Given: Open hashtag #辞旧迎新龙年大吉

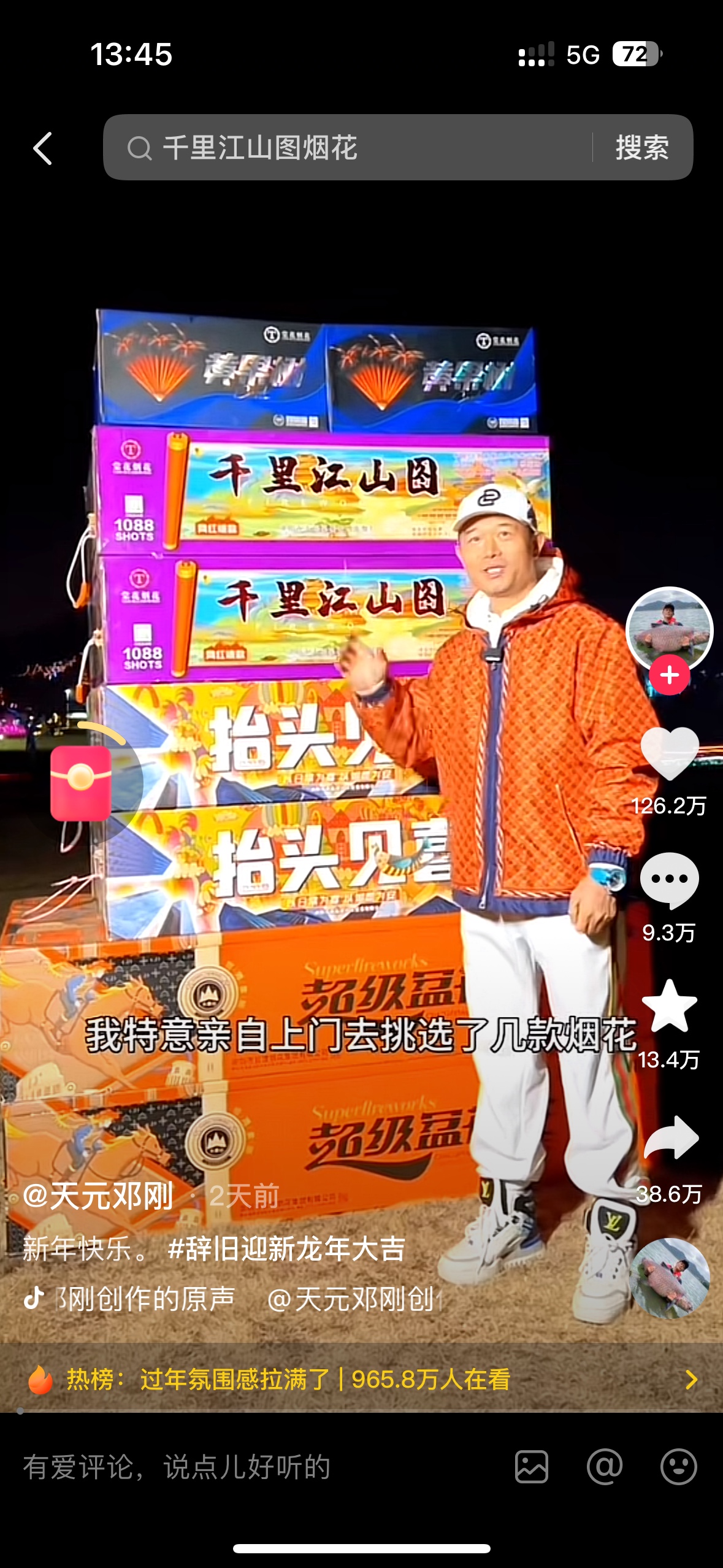Looking at the screenshot, I should click(x=286, y=1248).
